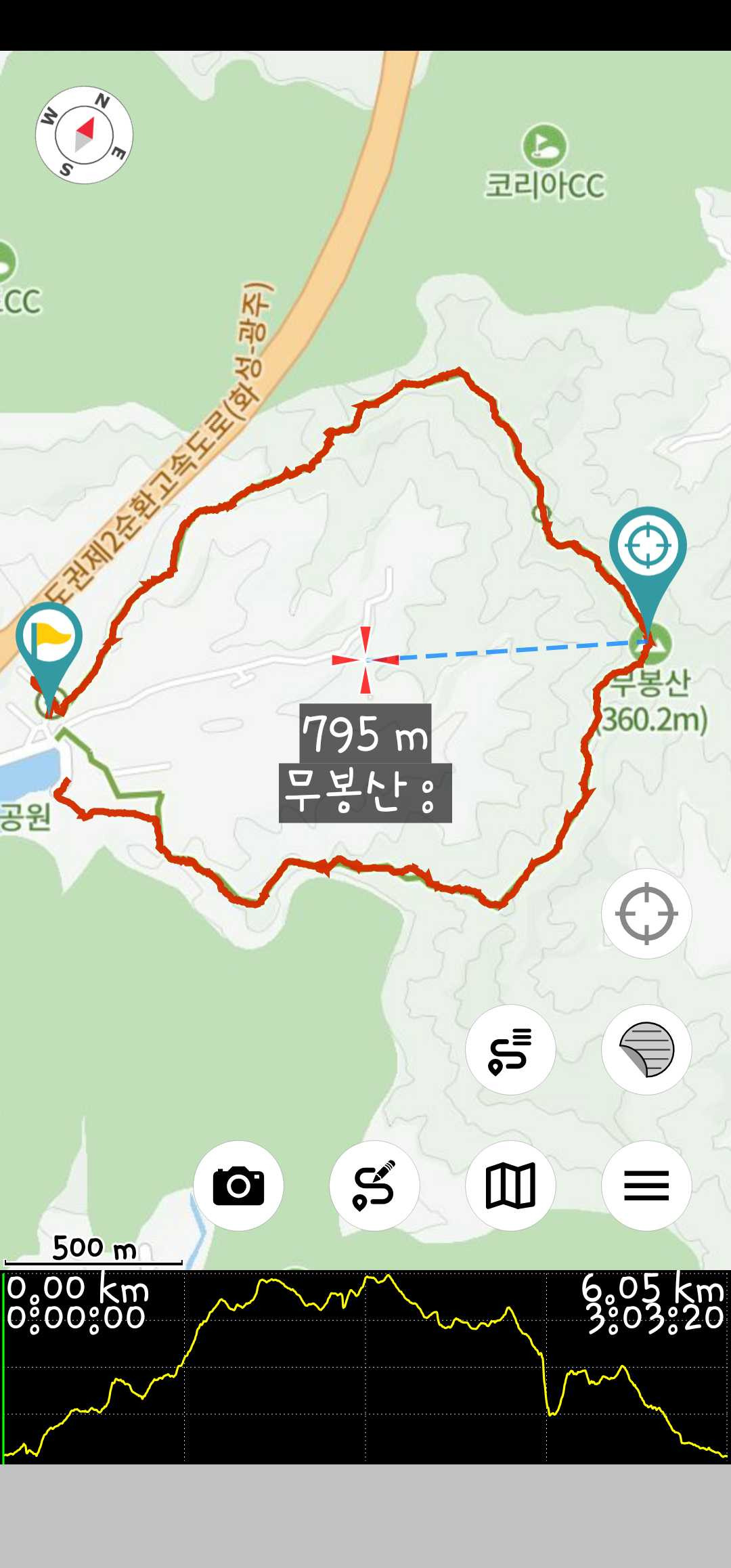Tap the compass to reorient the map
731x1568 pixels.
(84, 135)
